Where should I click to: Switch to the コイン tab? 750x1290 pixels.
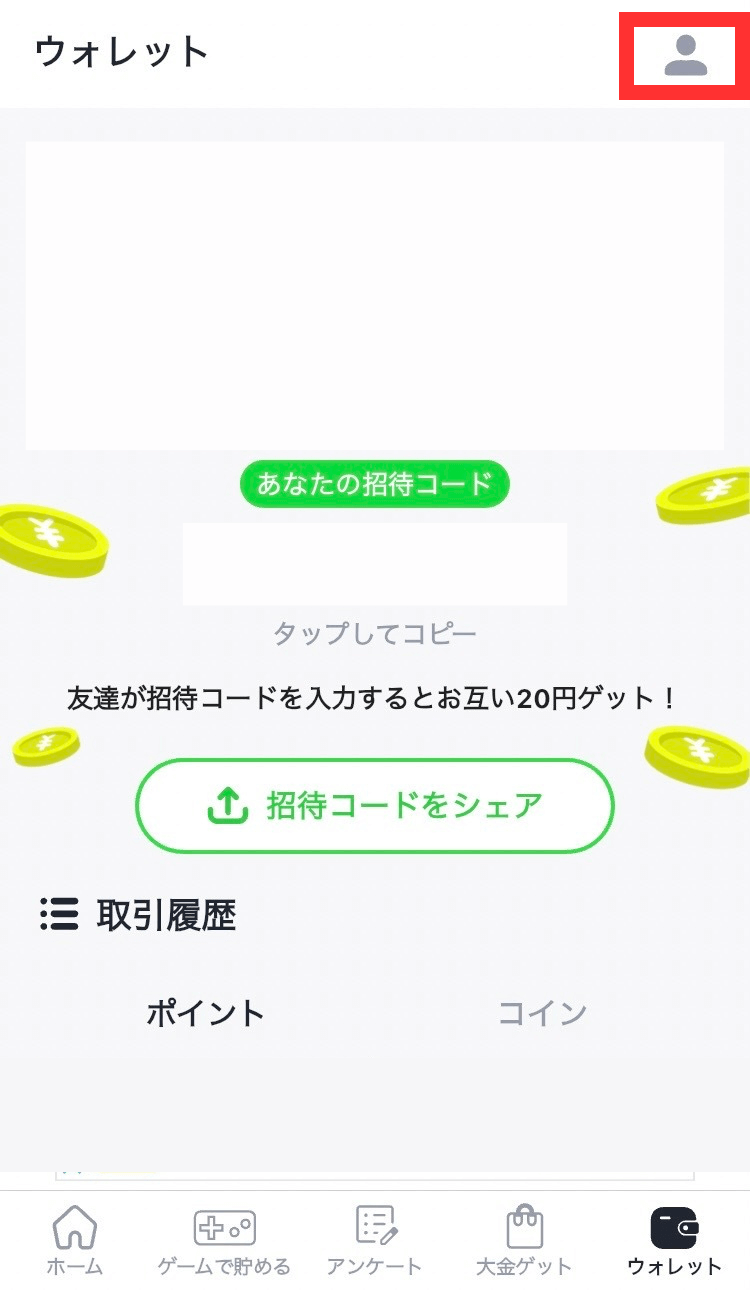coord(541,1013)
